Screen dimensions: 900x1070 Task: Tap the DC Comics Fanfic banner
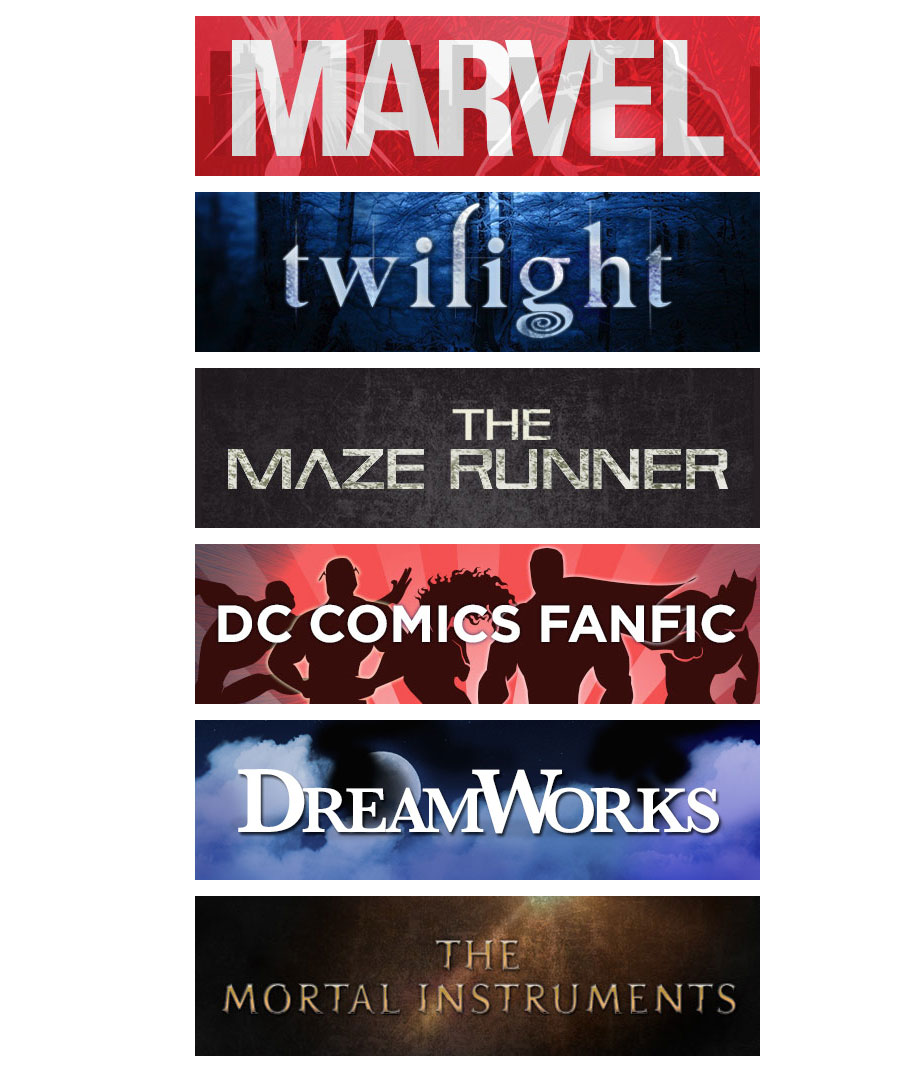point(477,624)
